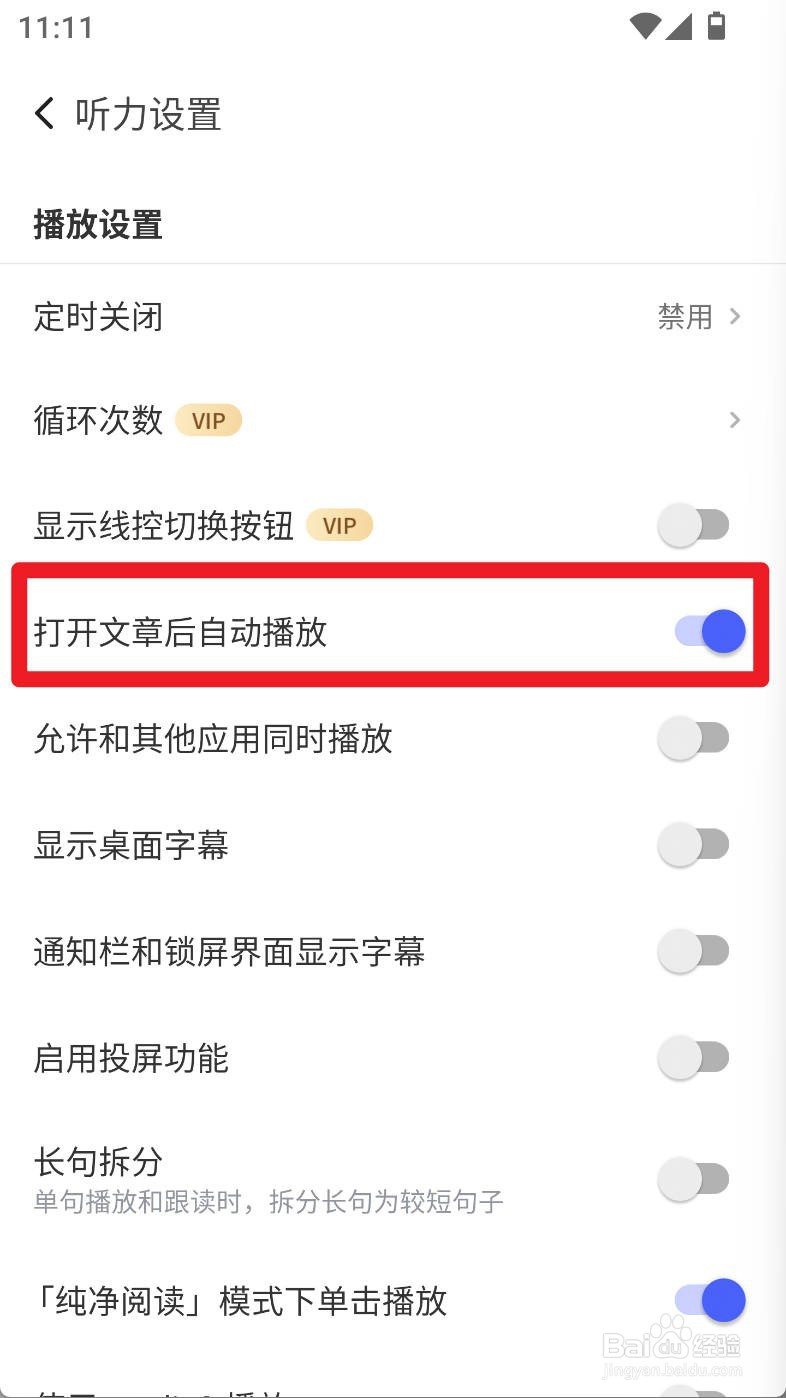Disable 「纯净阅读」模式下单击播放

point(710,1300)
